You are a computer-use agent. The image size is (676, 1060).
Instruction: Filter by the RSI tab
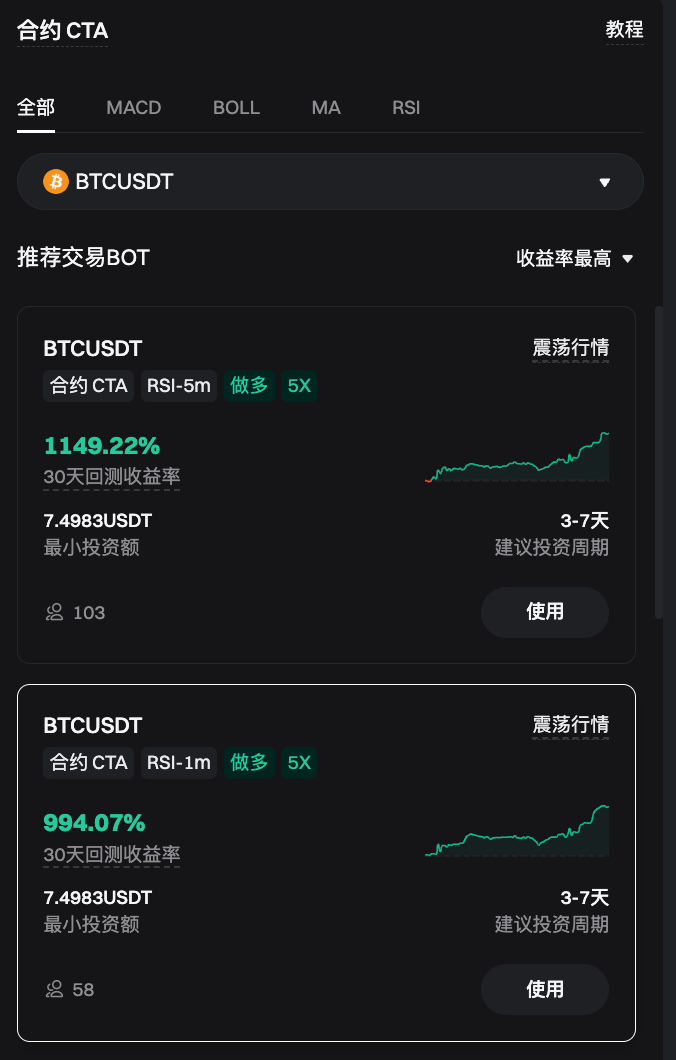pos(406,108)
